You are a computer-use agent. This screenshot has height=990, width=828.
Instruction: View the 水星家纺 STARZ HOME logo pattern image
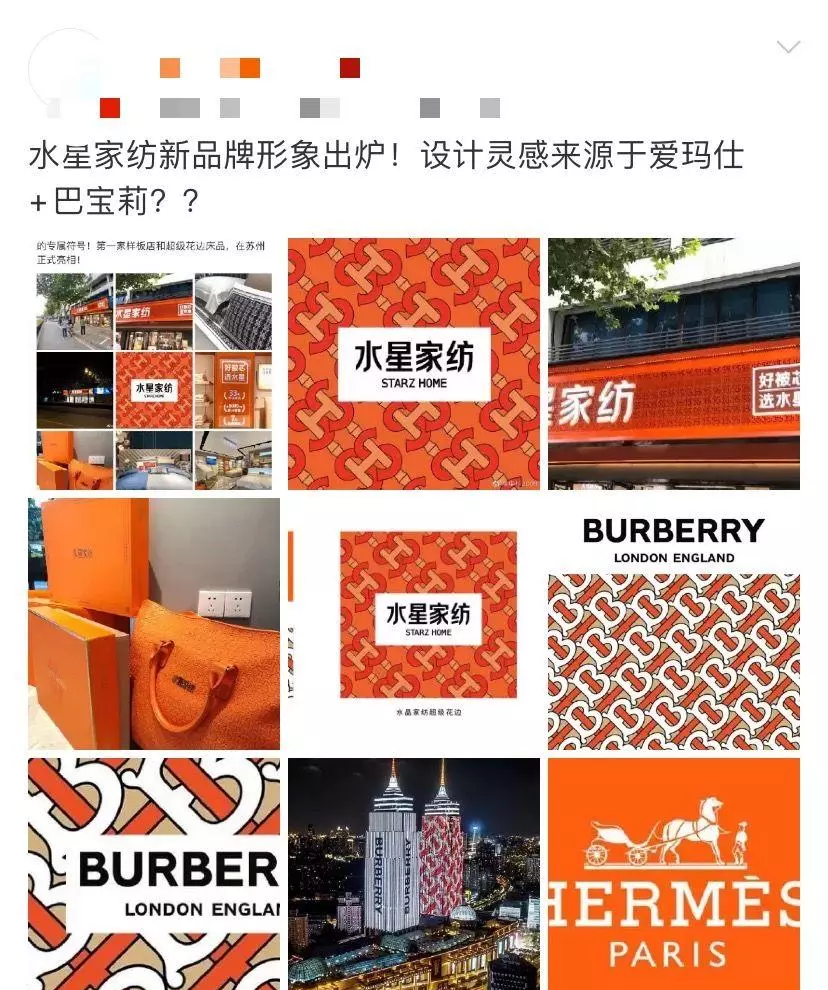pyautogui.click(x=414, y=364)
